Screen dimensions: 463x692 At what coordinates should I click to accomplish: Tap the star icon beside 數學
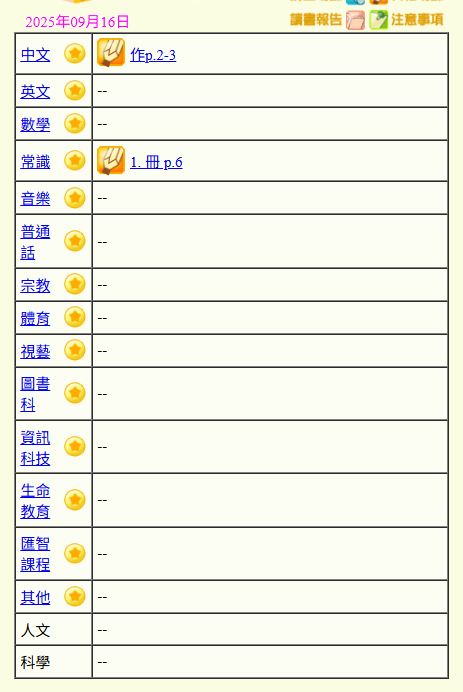click(75, 123)
